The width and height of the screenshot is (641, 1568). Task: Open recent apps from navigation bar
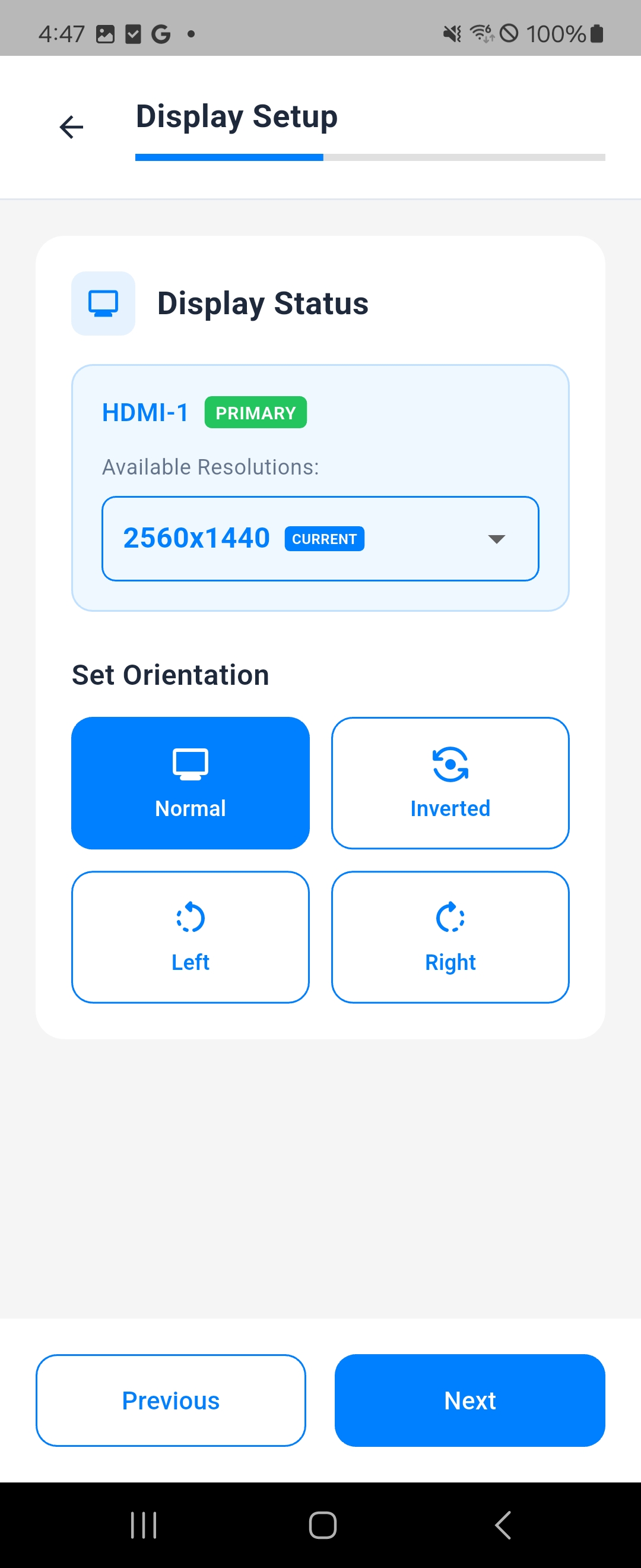click(x=144, y=1525)
